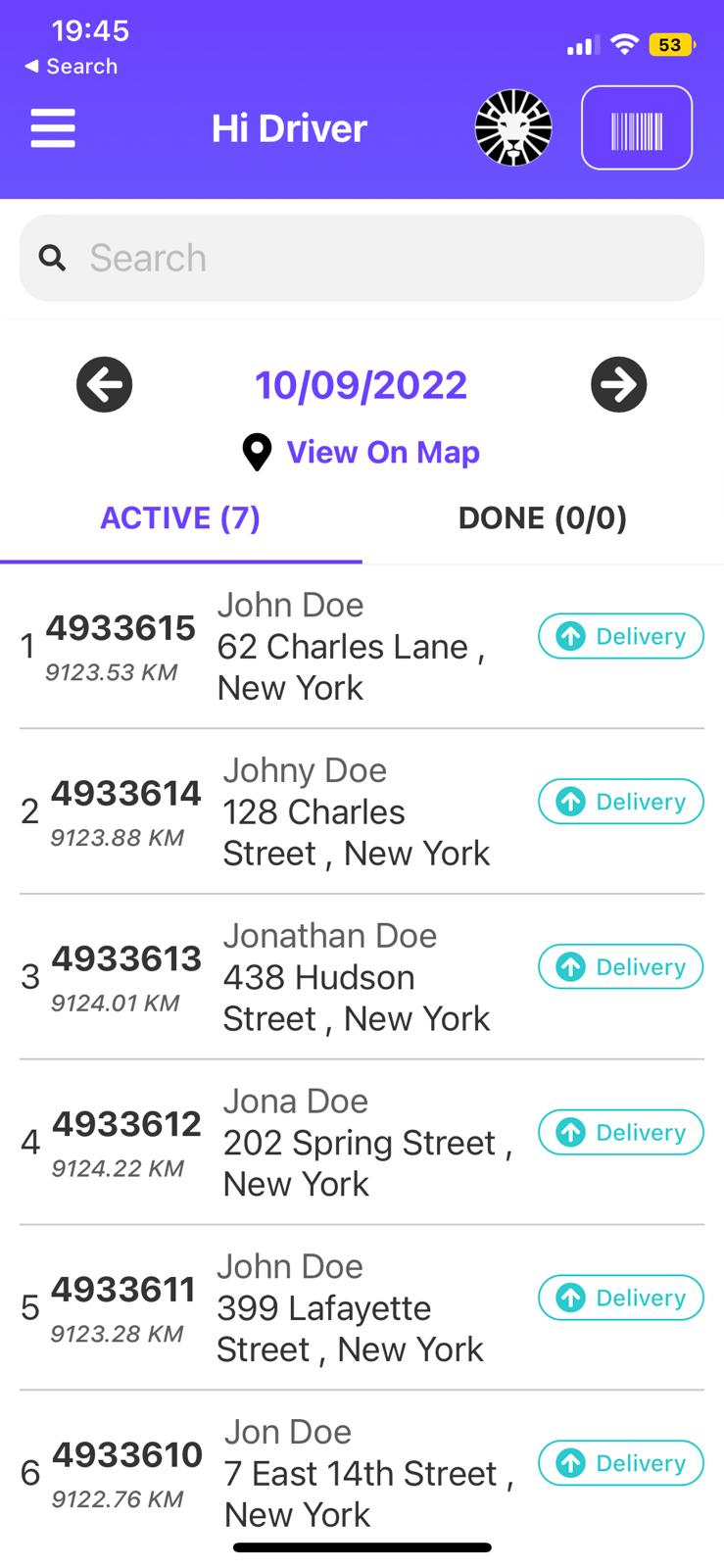Image resolution: width=724 pixels, height=1568 pixels.
Task: Open order 4933613 for Jonathan Doe
Action: click(362, 977)
